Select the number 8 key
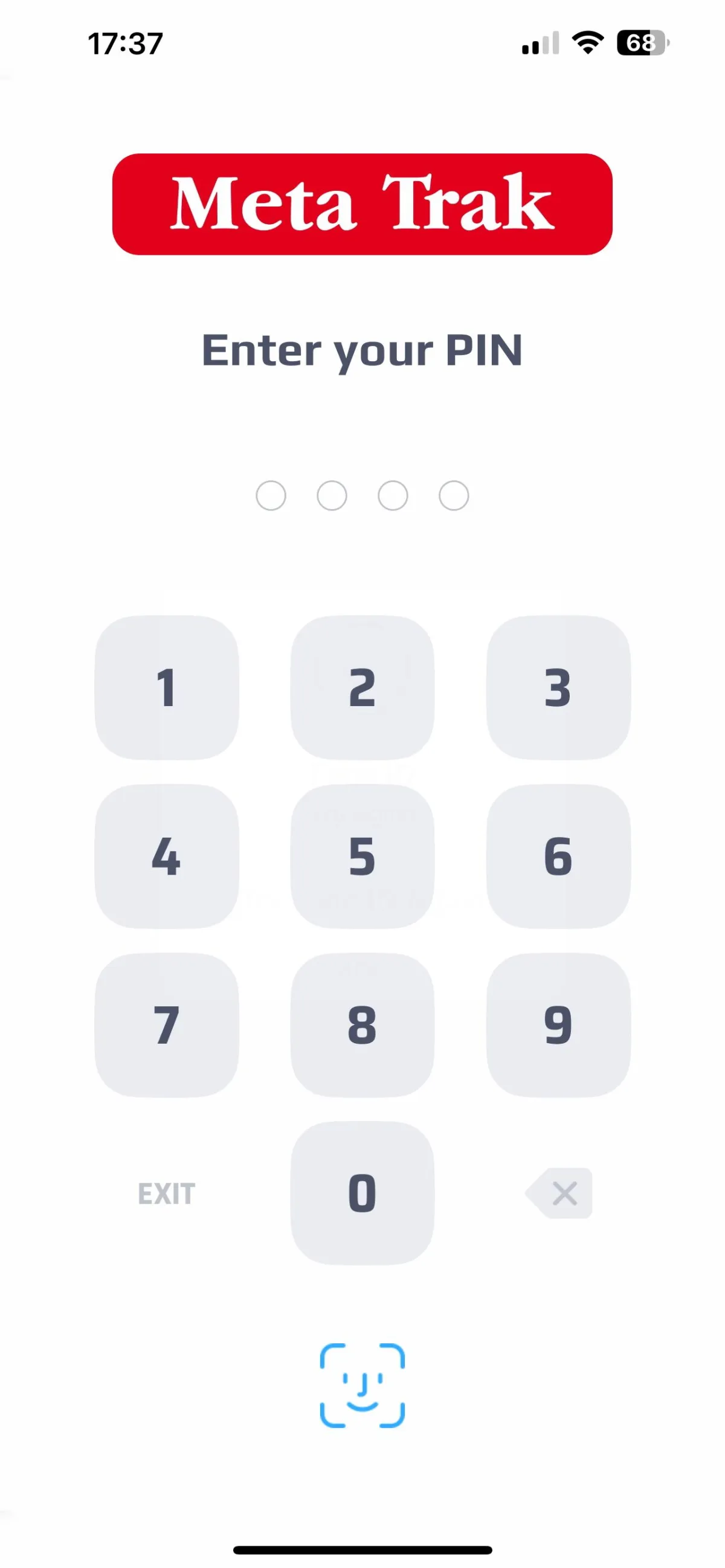 (x=362, y=1024)
